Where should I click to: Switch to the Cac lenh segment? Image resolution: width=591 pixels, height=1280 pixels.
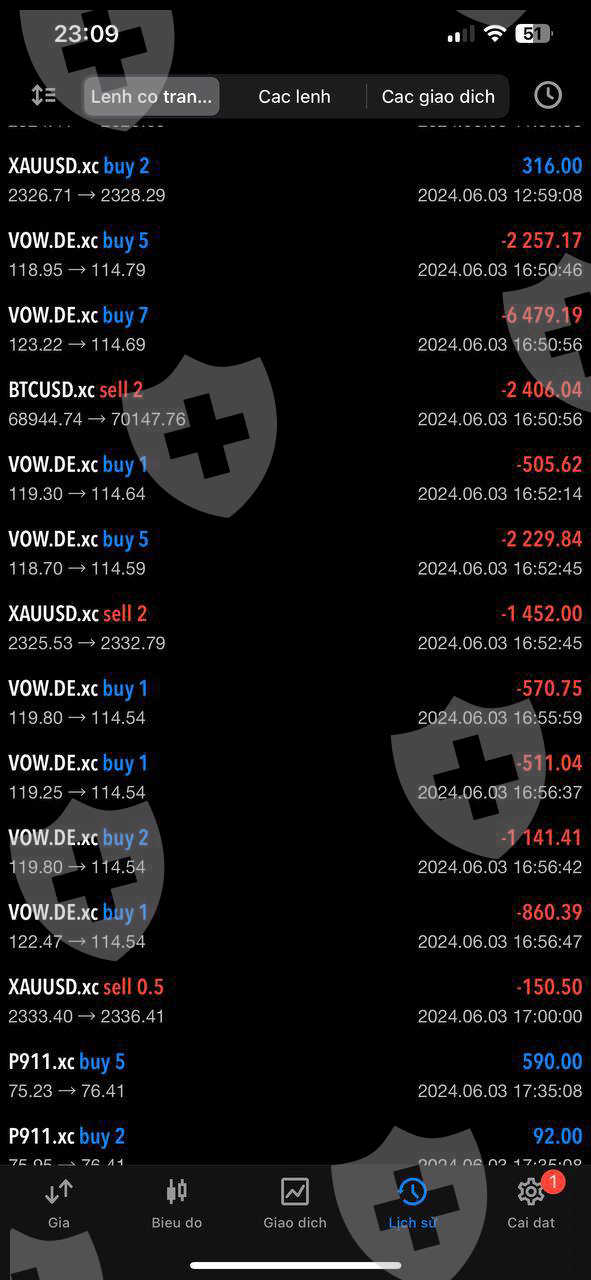[294, 97]
